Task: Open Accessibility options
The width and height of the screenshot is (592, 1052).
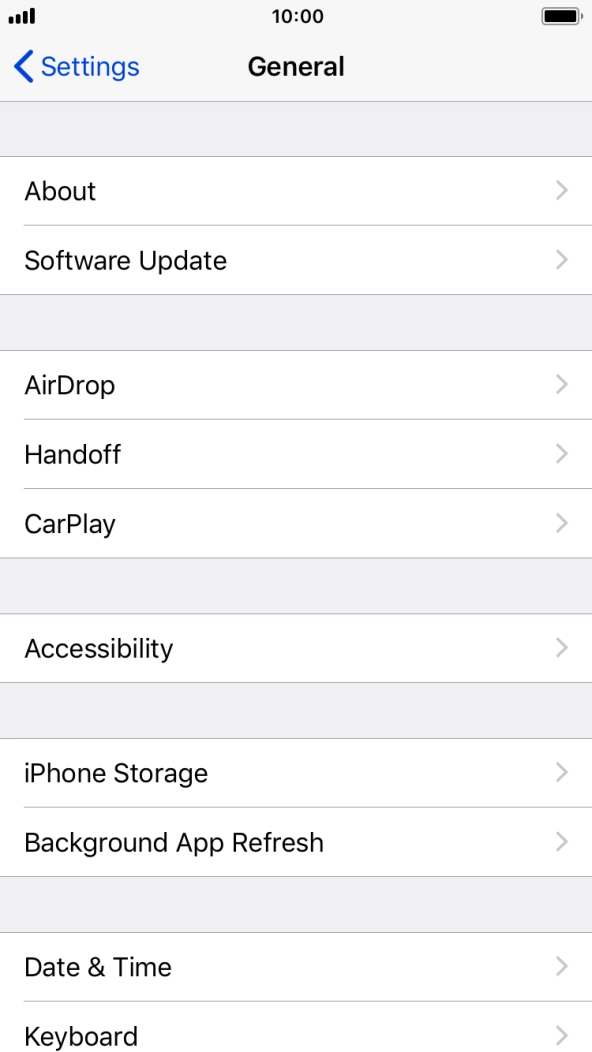Action: (296, 648)
